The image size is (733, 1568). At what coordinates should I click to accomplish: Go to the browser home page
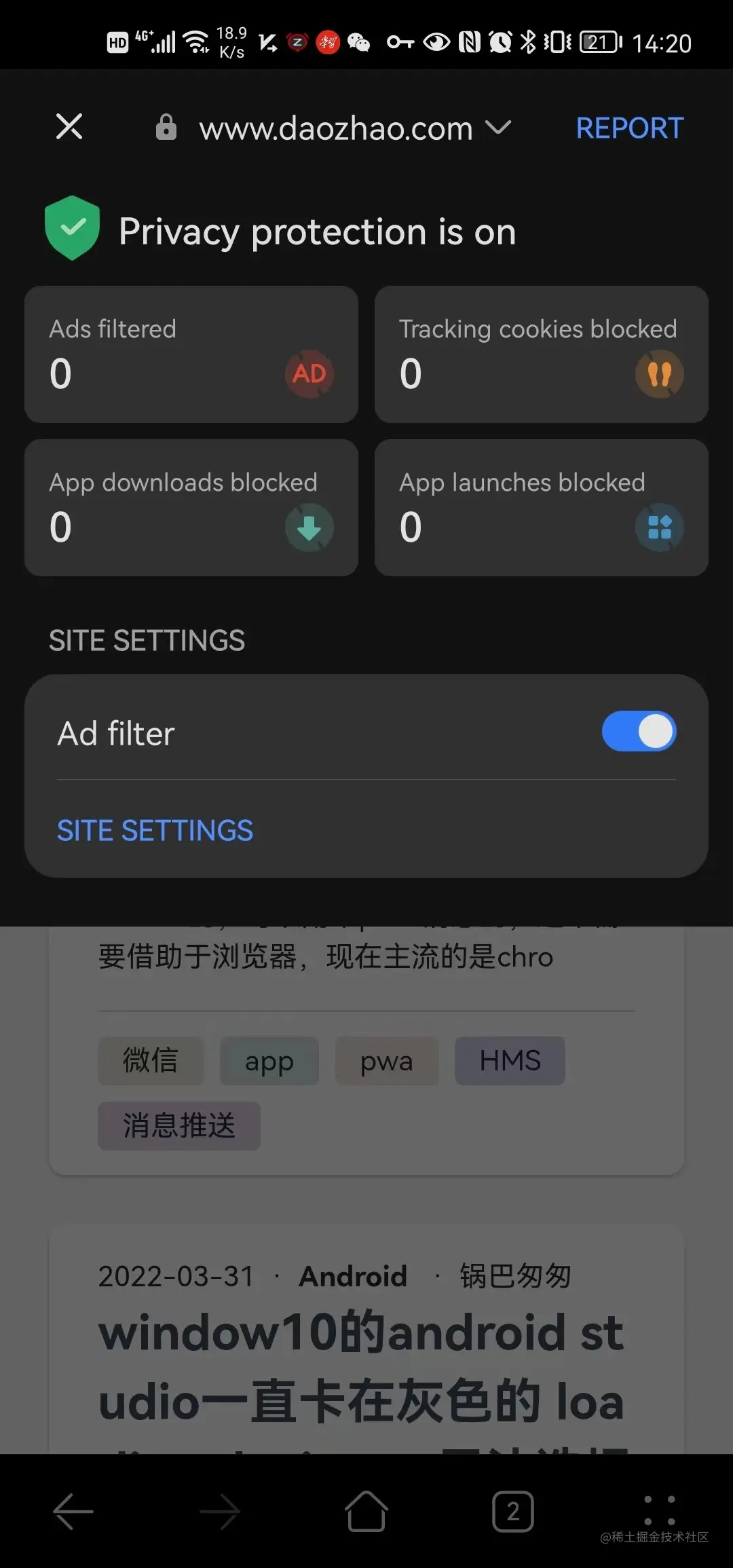click(x=366, y=1512)
